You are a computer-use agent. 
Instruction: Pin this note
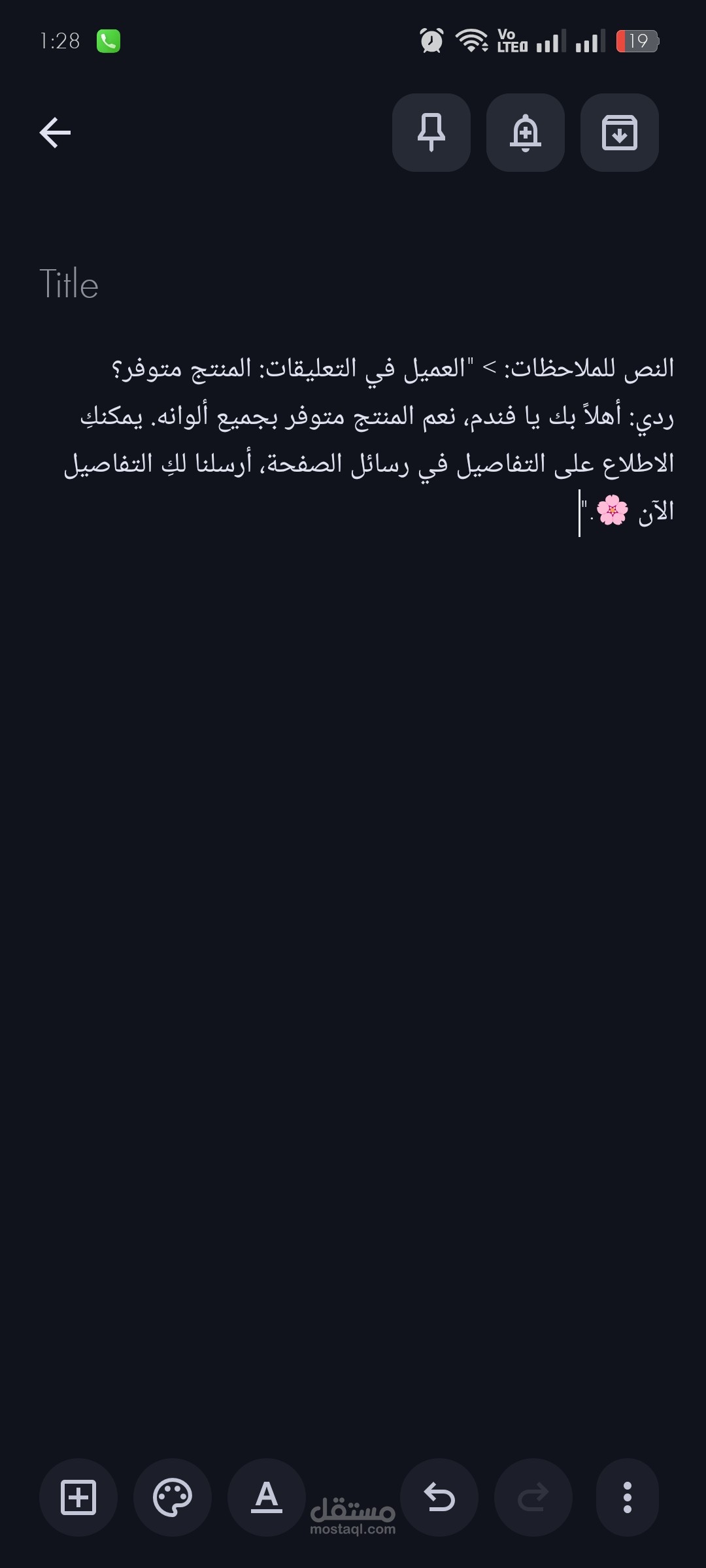pos(431,133)
